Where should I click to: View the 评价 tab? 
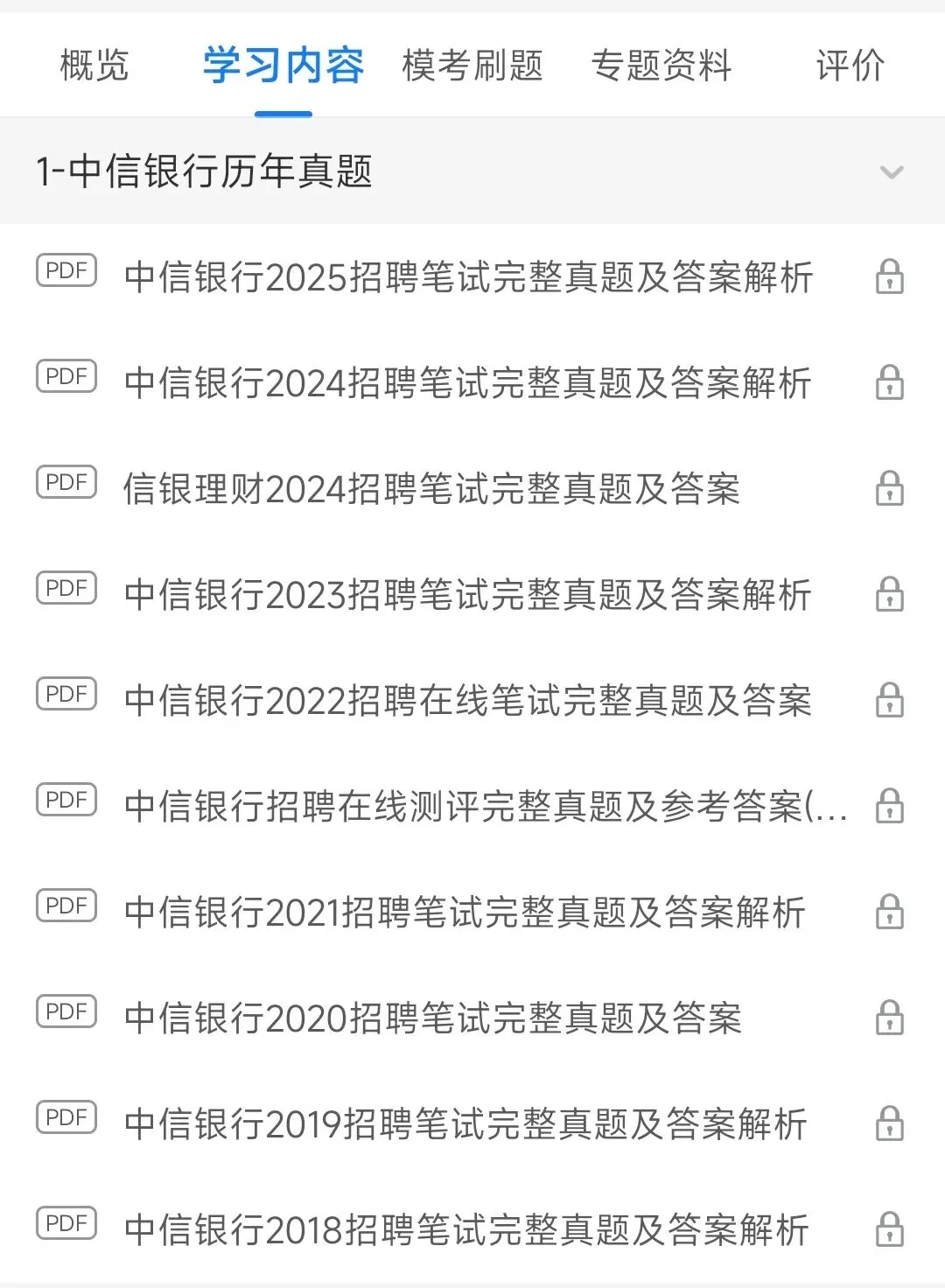[850, 66]
